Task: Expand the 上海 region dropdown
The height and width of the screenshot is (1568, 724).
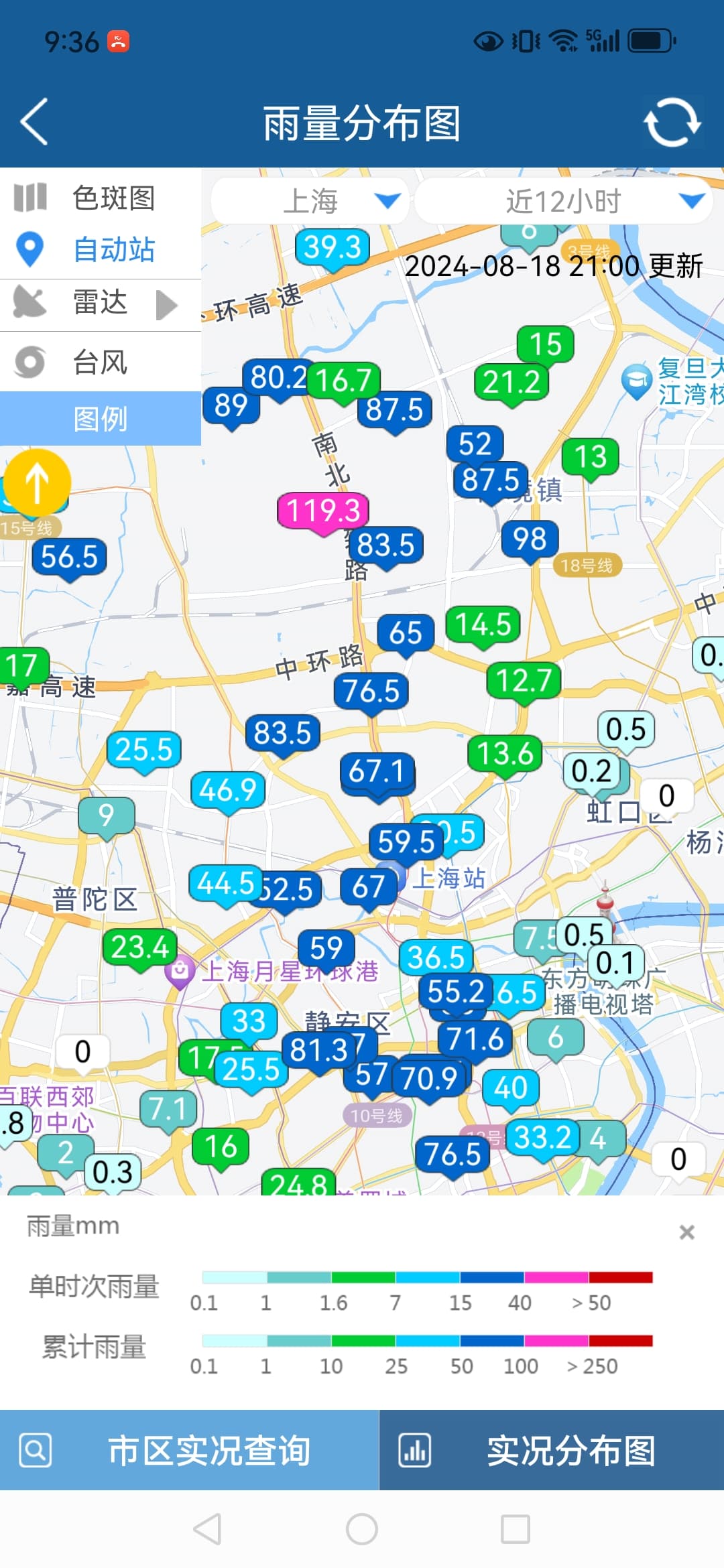Action: tap(310, 201)
